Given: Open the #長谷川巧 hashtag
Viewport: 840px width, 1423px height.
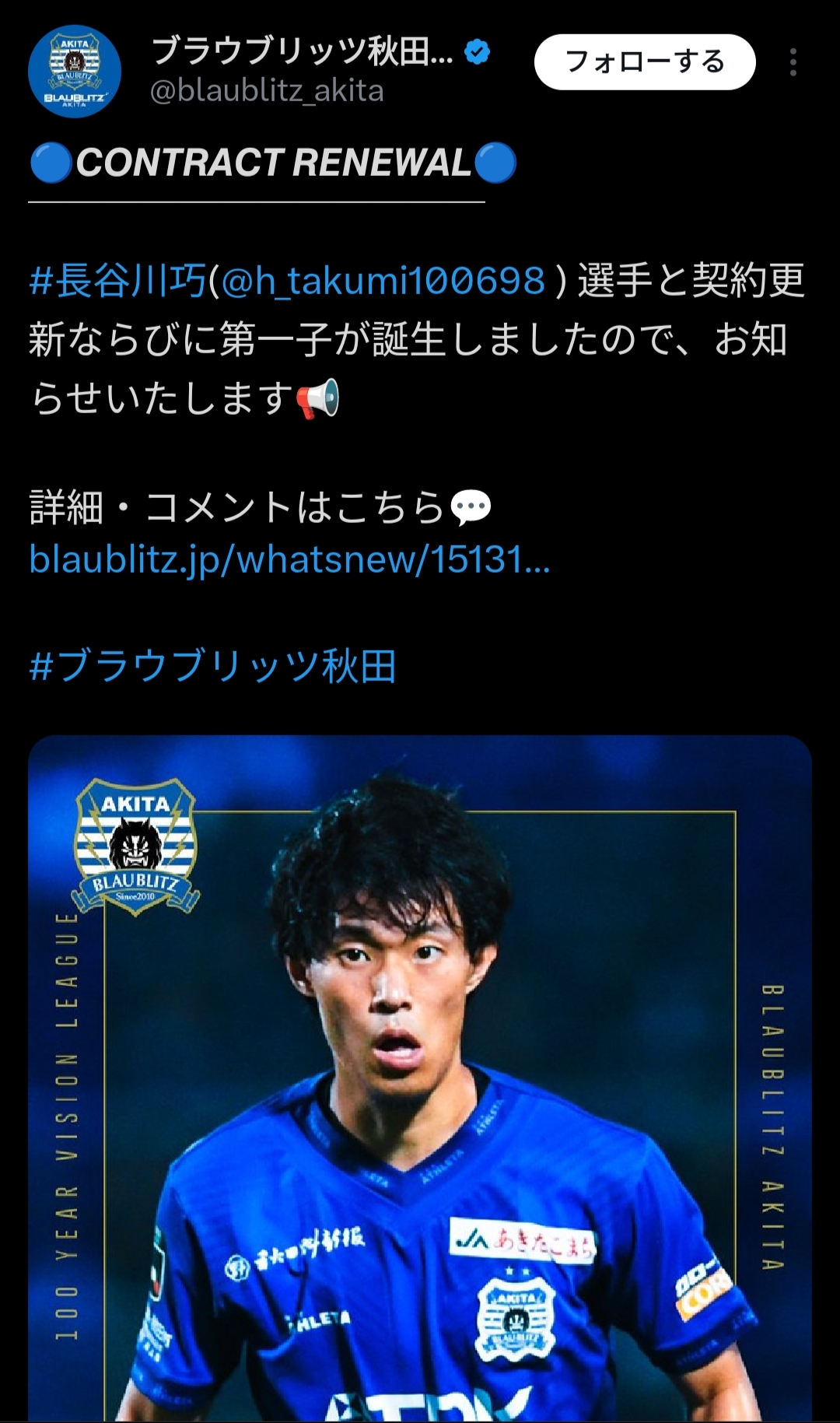Looking at the screenshot, I should (118, 281).
